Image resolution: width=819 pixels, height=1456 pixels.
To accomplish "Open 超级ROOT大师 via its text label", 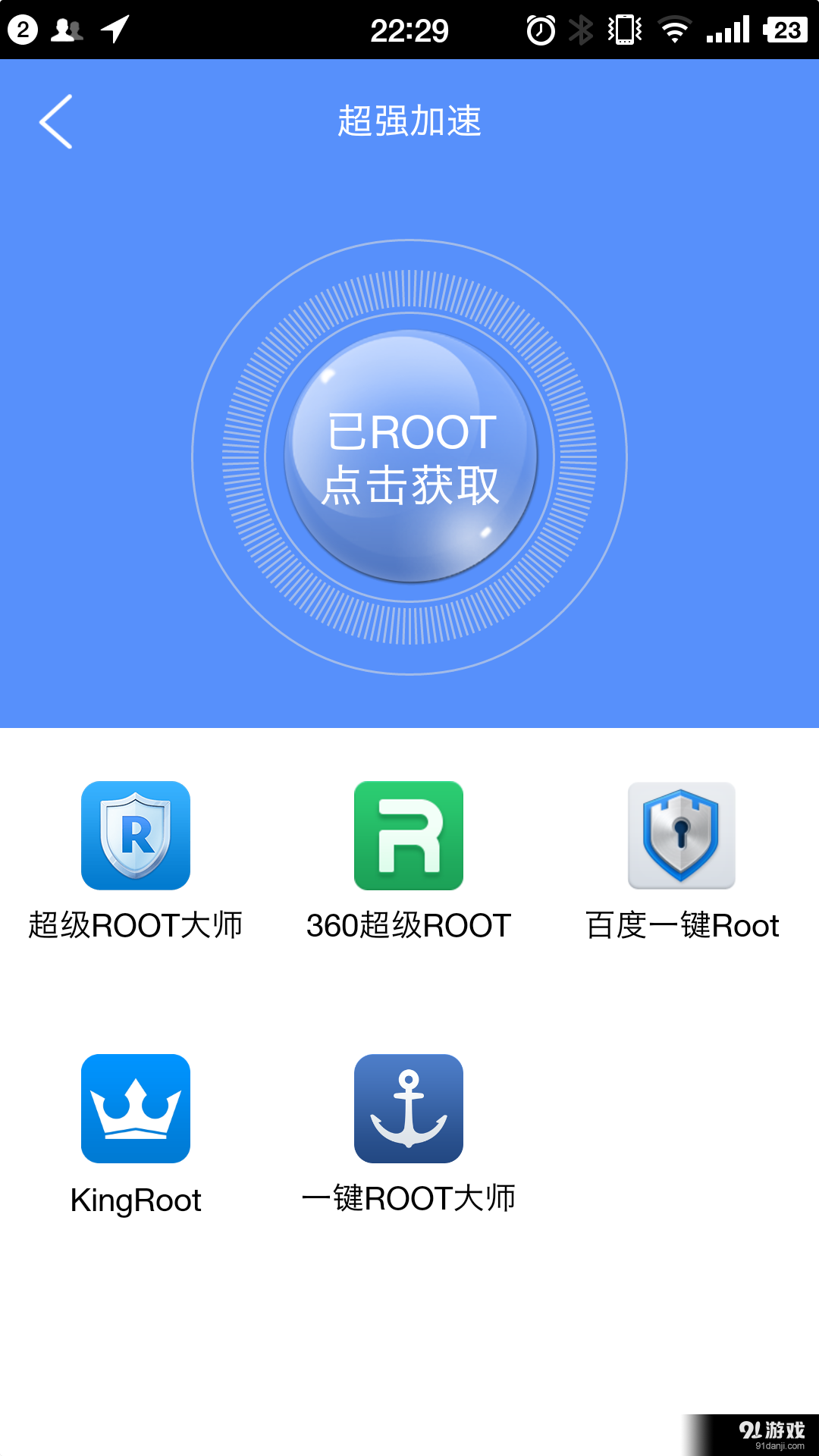I will (x=136, y=925).
